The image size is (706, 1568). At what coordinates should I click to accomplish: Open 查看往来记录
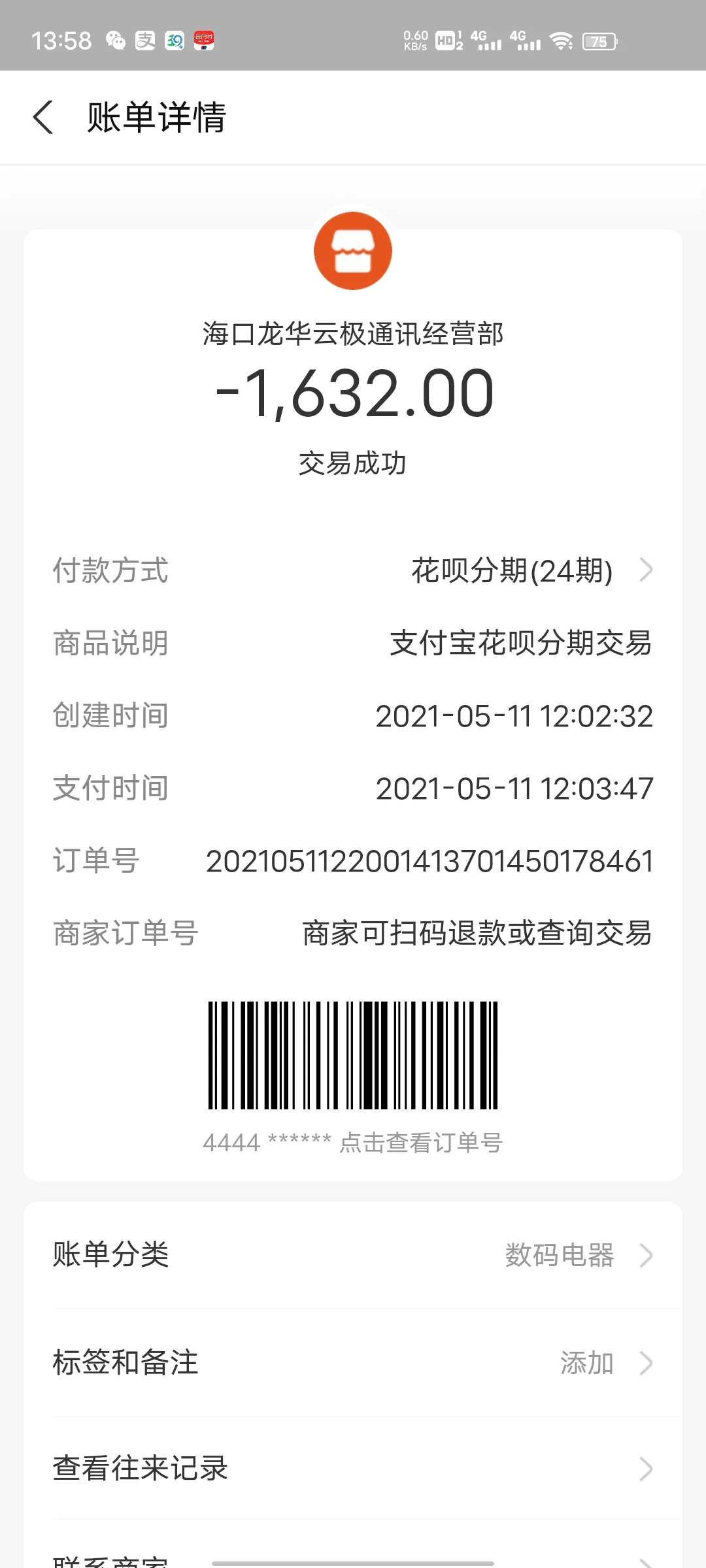click(x=353, y=1468)
